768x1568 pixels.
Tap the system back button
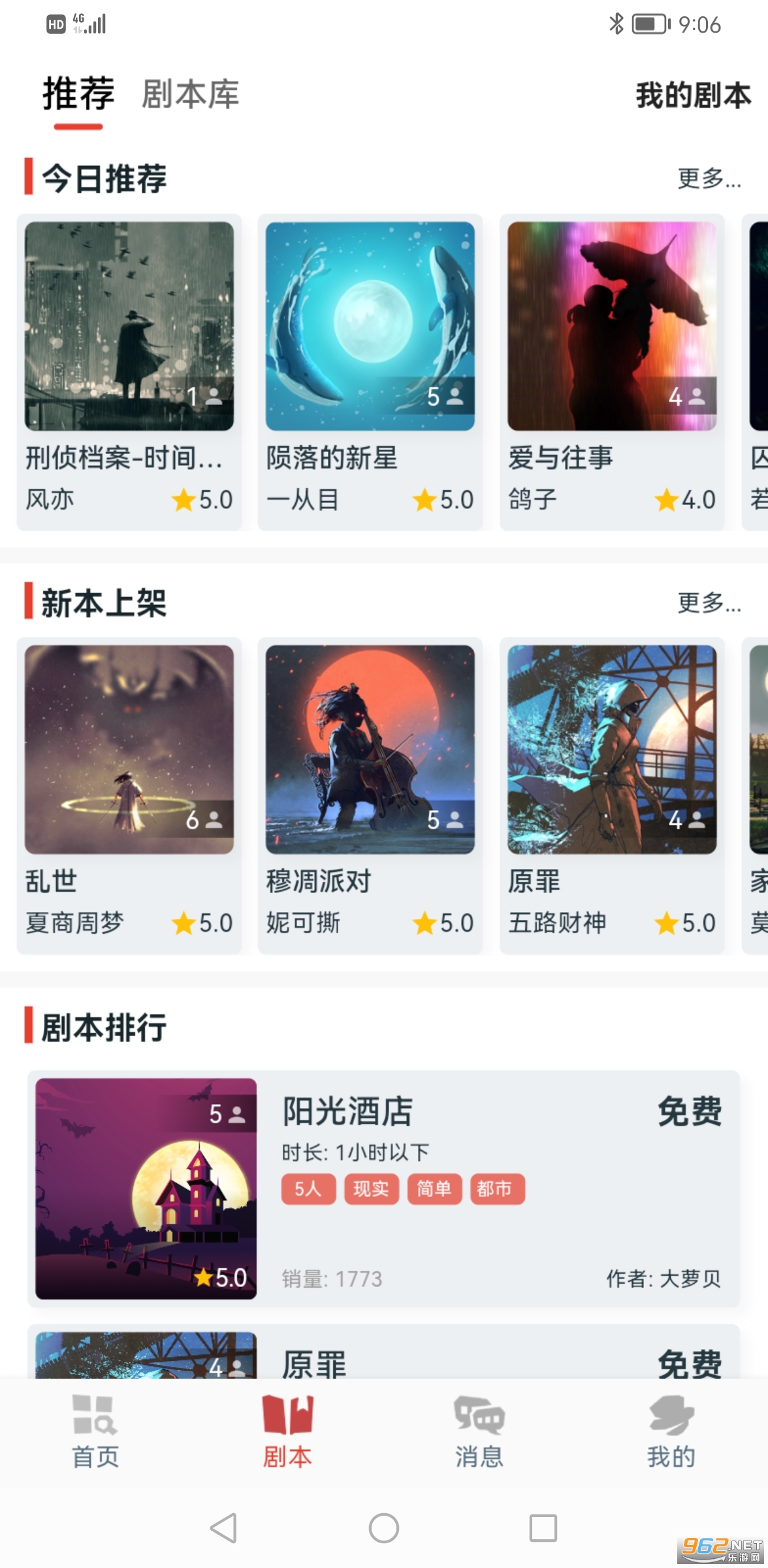[x=223, y=1528]
